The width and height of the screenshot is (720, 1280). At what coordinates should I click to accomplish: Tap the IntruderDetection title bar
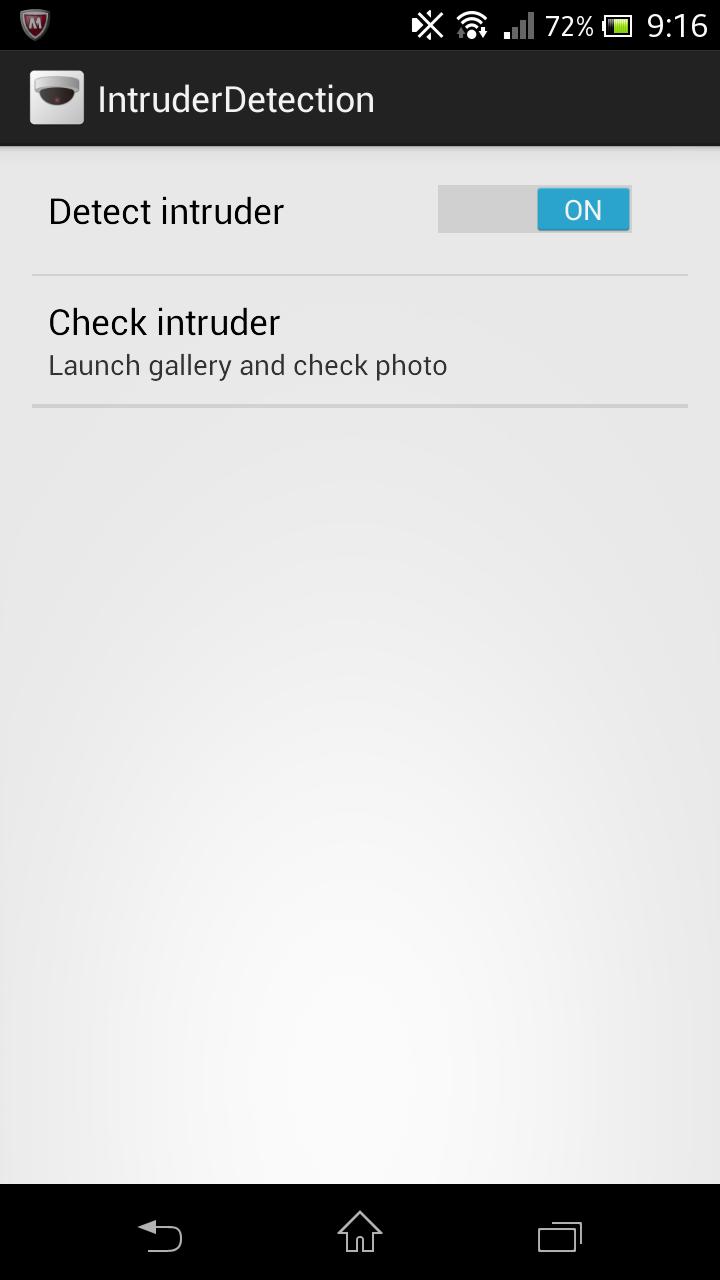click(236, 97)
